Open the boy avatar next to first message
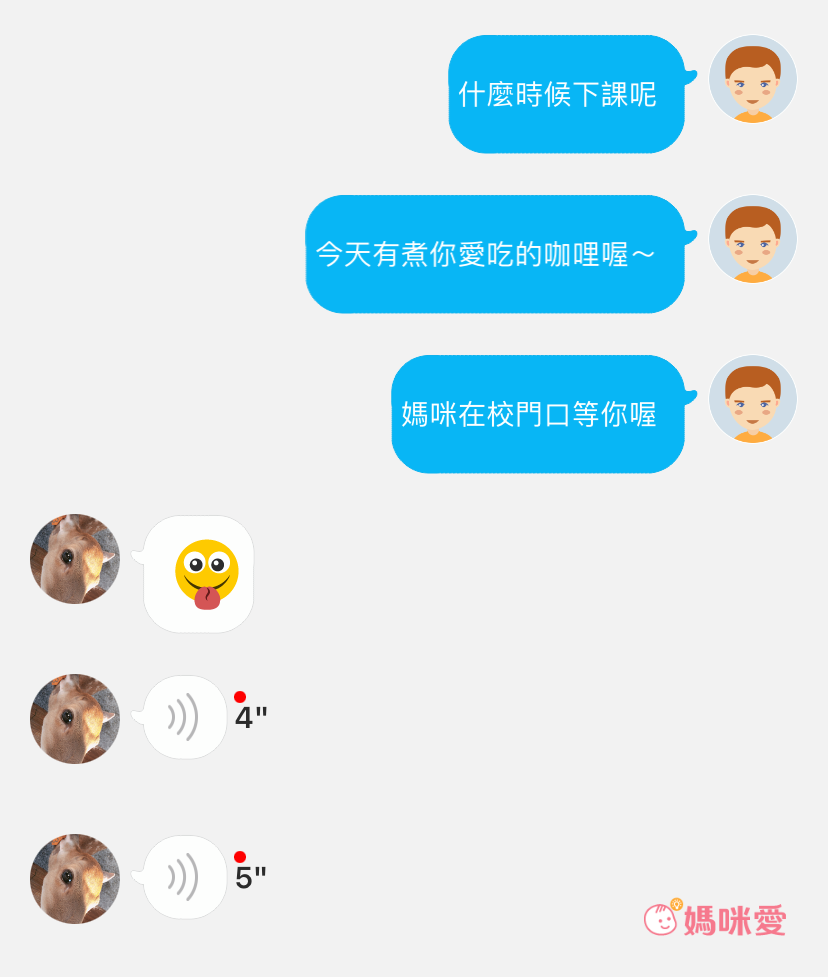The image size is (828, 977). pos(752,79)
